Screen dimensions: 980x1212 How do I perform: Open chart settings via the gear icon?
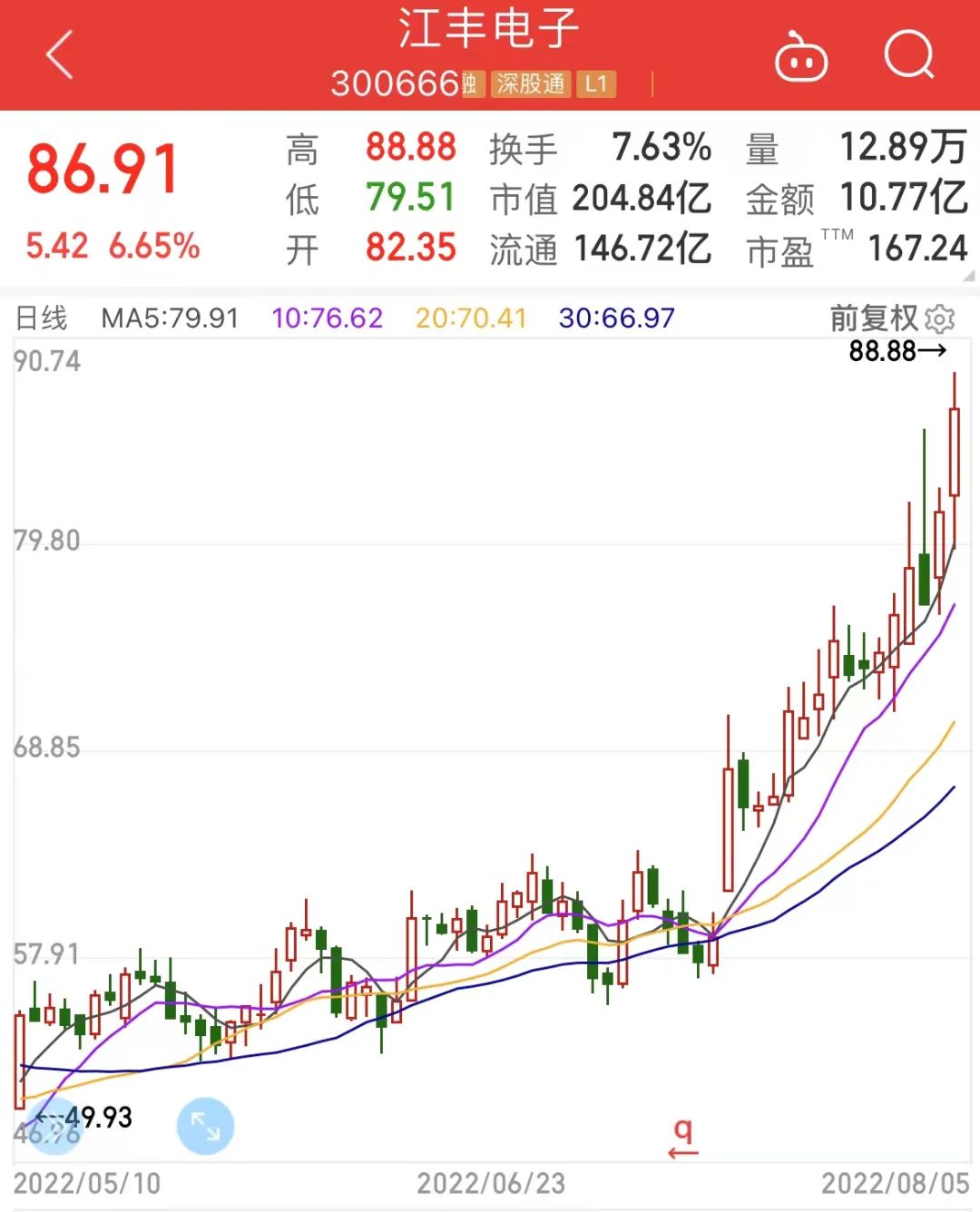[940, 318]
